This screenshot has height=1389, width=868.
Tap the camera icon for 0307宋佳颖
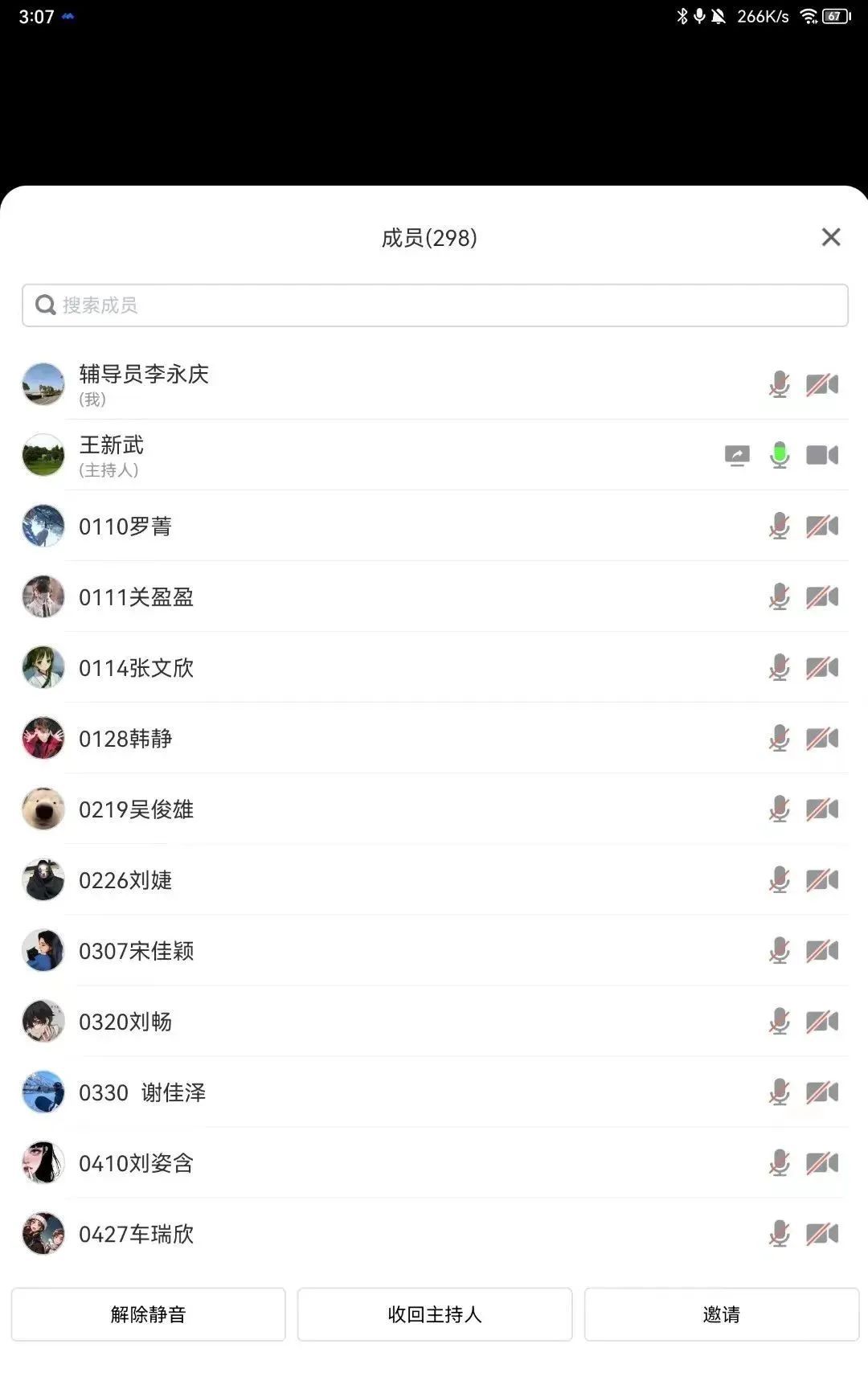(x=821, y=951)
